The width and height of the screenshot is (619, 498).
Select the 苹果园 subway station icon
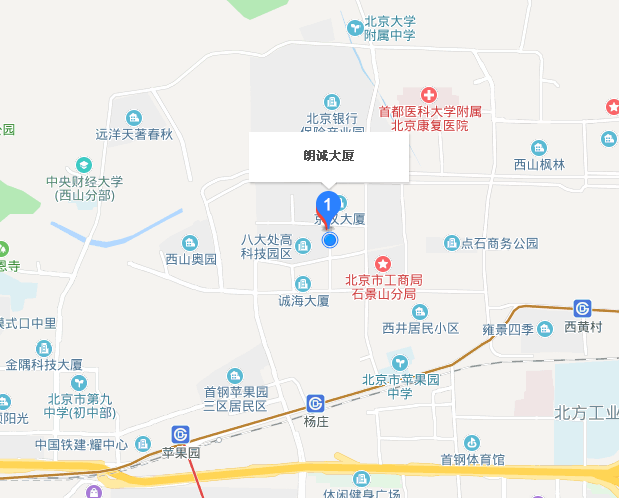tap(180, 434)
